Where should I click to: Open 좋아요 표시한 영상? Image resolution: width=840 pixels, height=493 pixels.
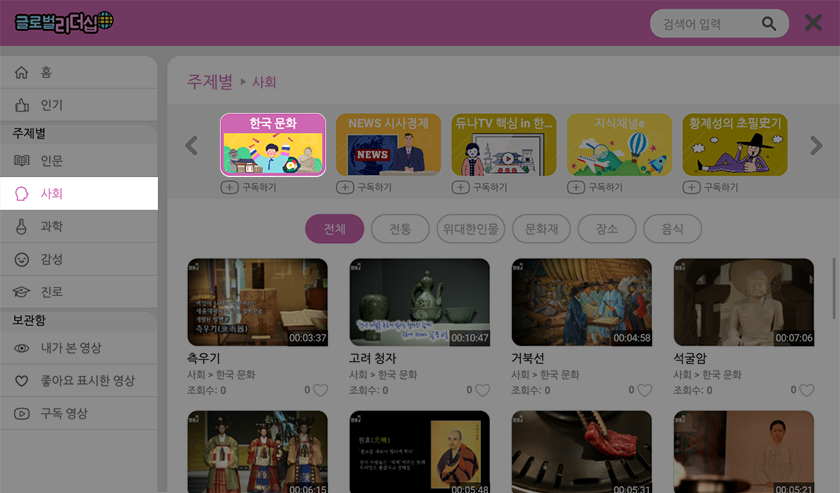[x=87, y=381]
